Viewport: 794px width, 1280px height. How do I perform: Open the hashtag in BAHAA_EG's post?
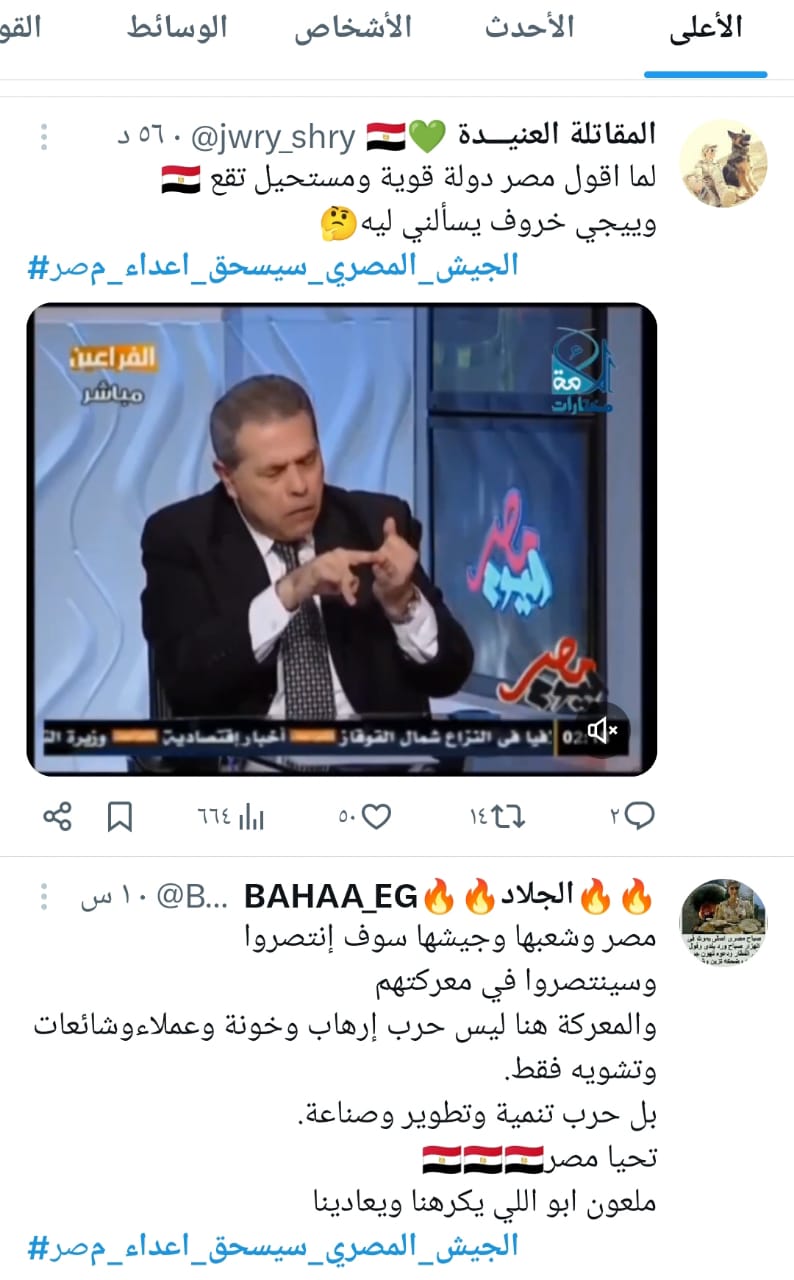click(x=272, y=1246)
